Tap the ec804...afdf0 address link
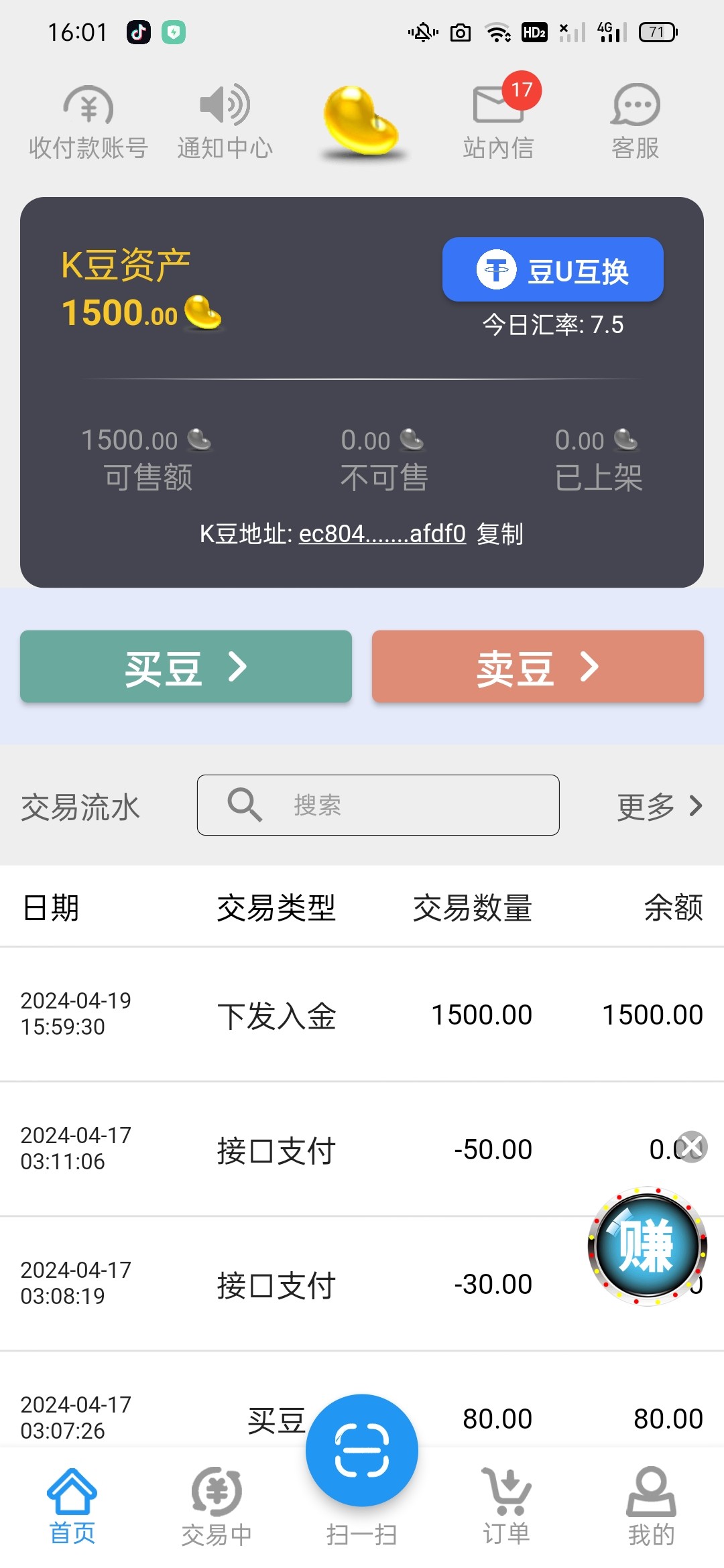Viewport: 724px width, 1568px height. coord(382,534)
